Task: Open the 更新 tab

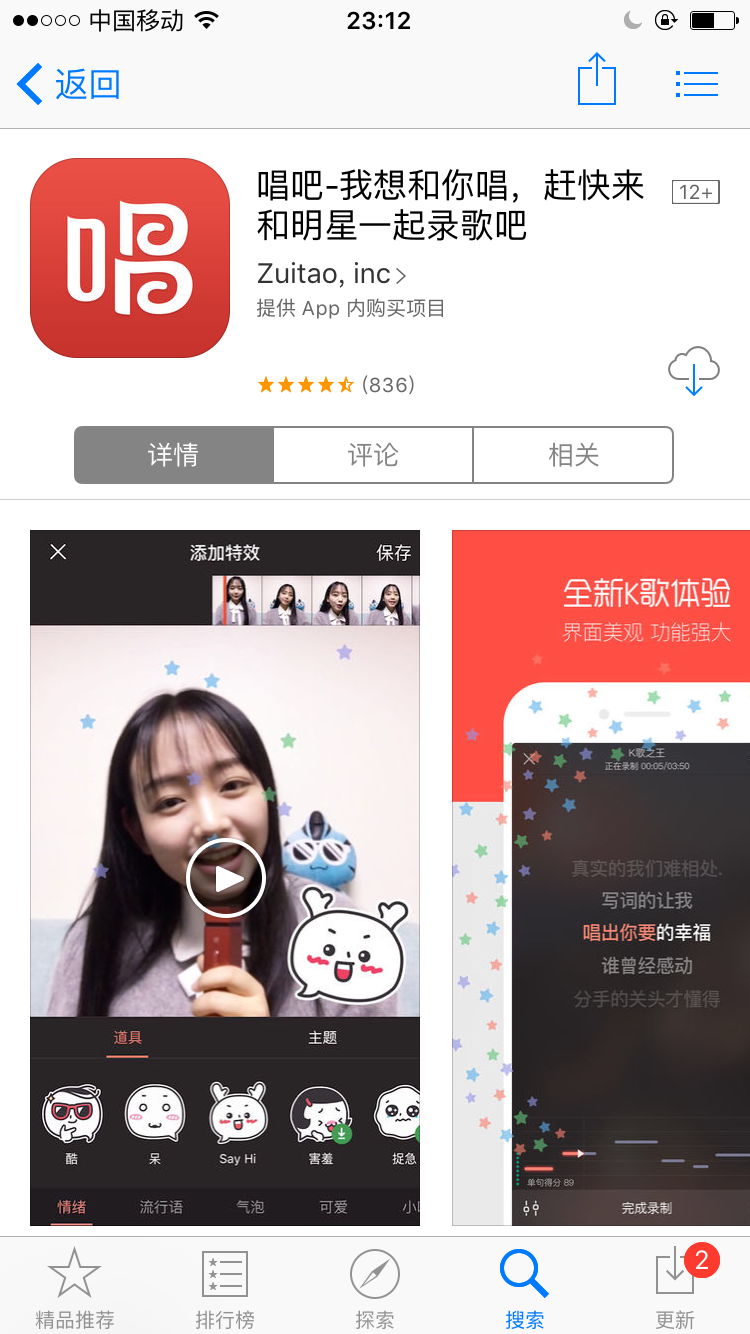Action: (675, 1288)
